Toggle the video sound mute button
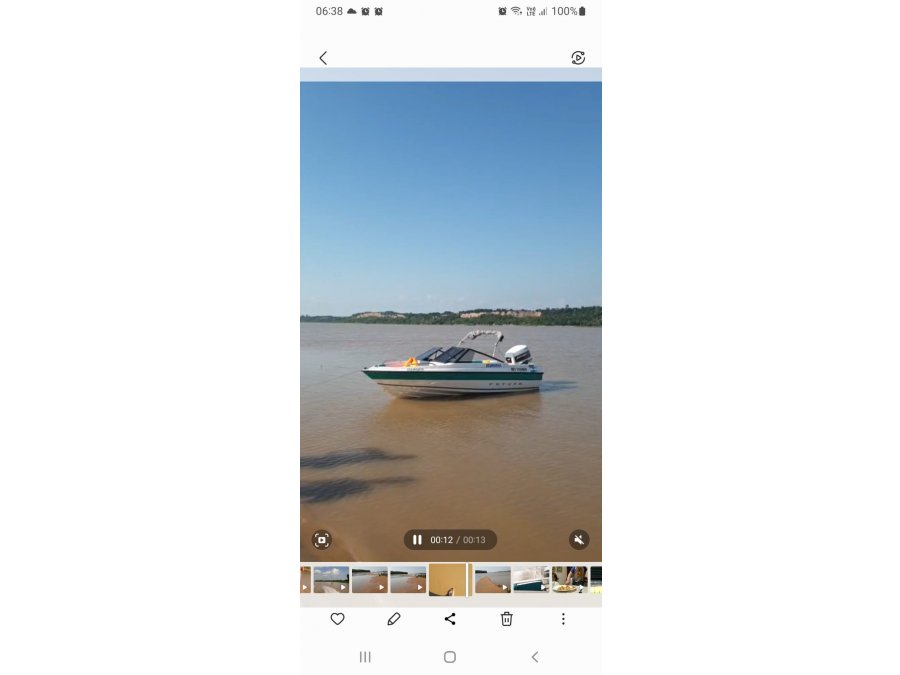Screen dimensions: 900x675 579,540
